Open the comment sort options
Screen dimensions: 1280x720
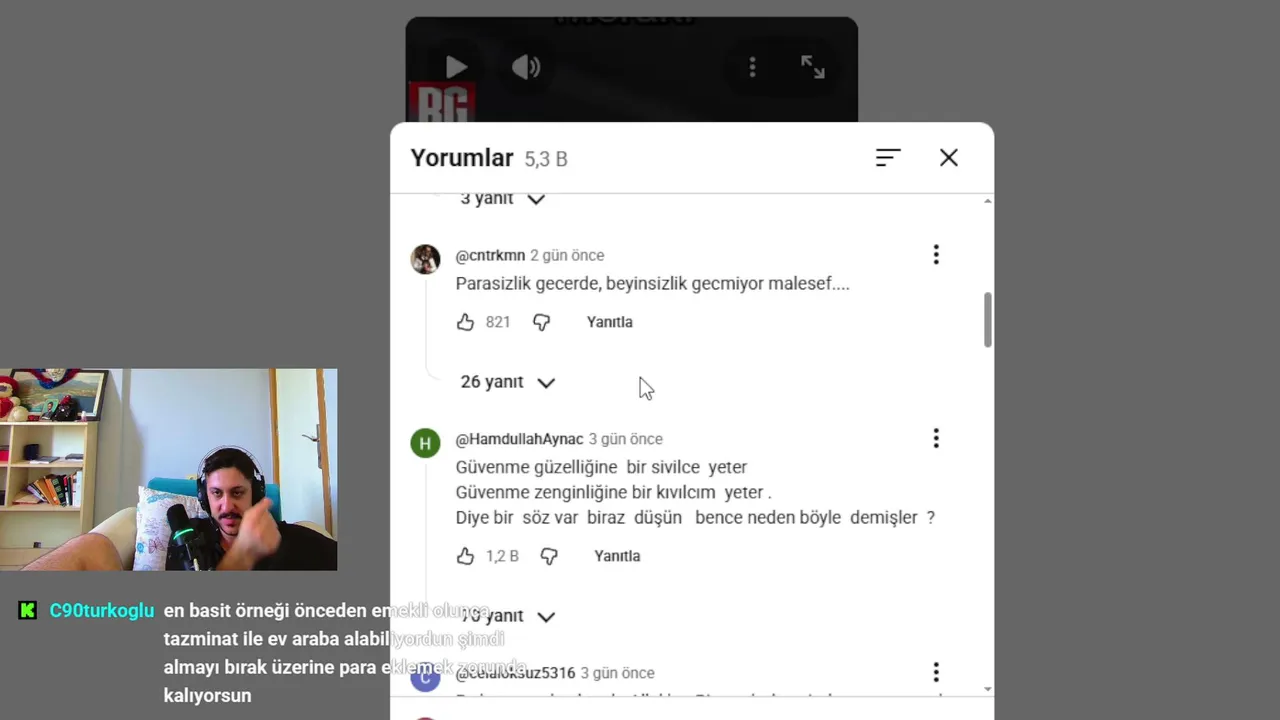tap(888, 158)
